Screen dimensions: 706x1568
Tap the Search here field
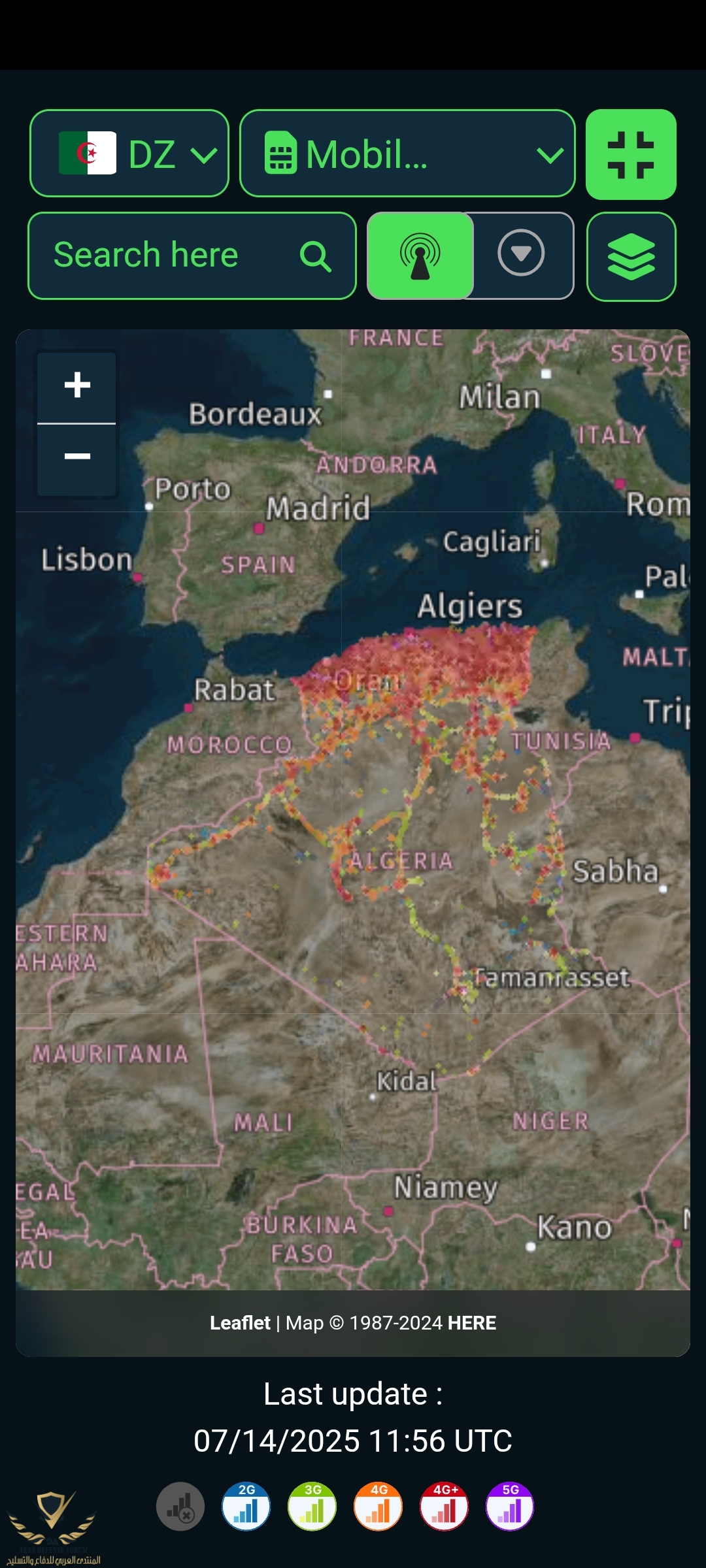coord(191,255)
